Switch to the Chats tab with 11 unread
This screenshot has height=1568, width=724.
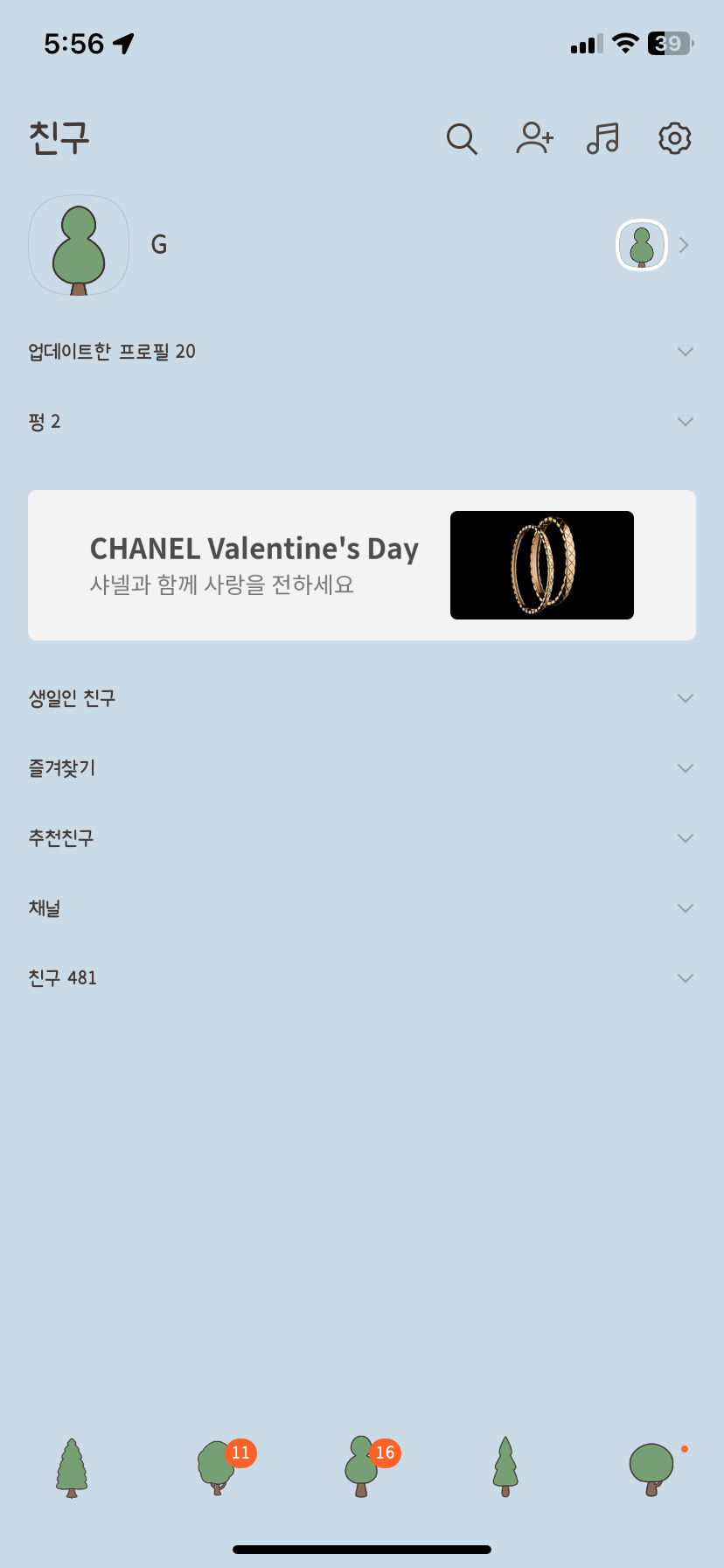217,1468
